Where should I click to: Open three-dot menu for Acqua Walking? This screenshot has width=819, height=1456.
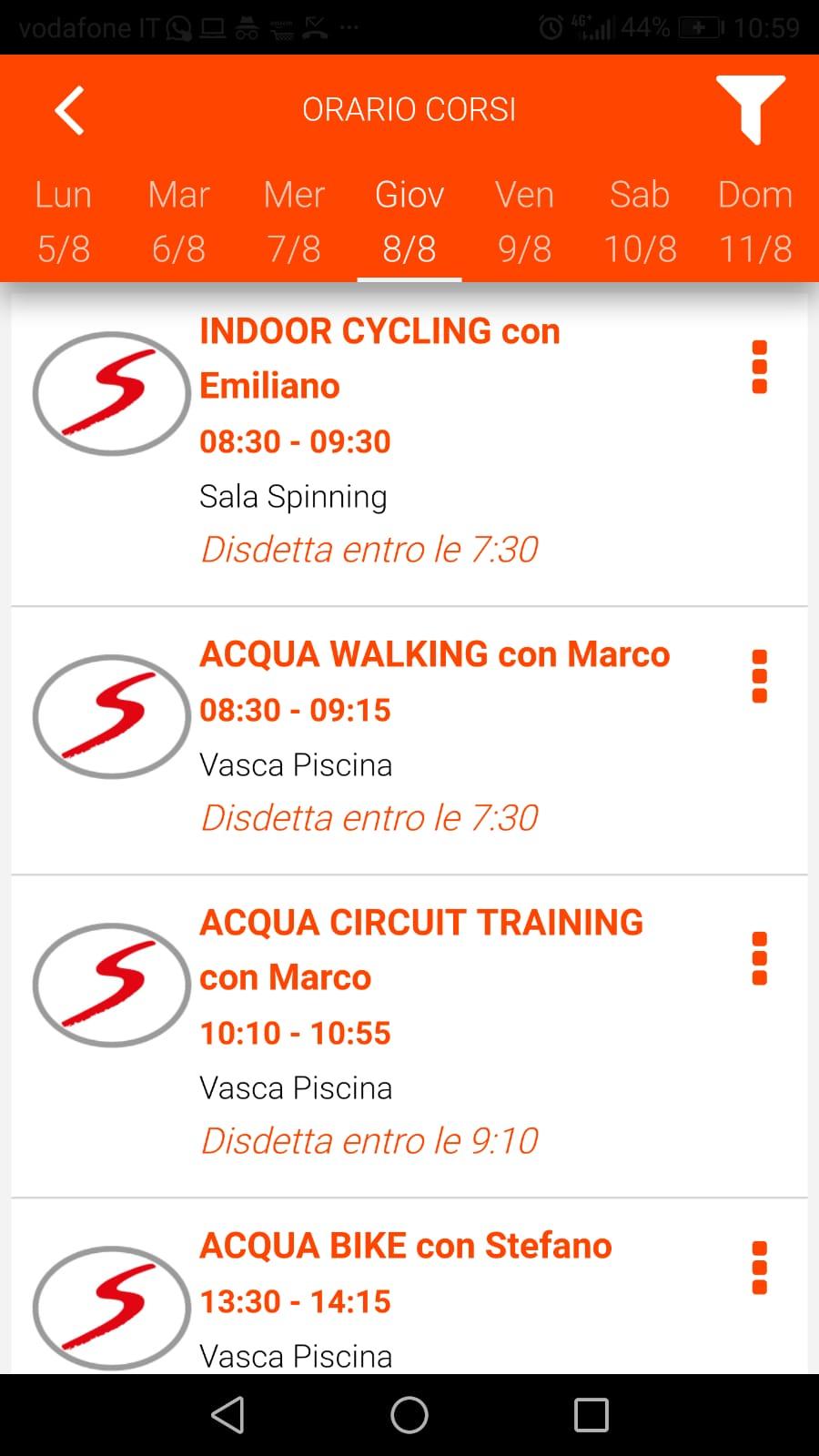click(760, 676)
